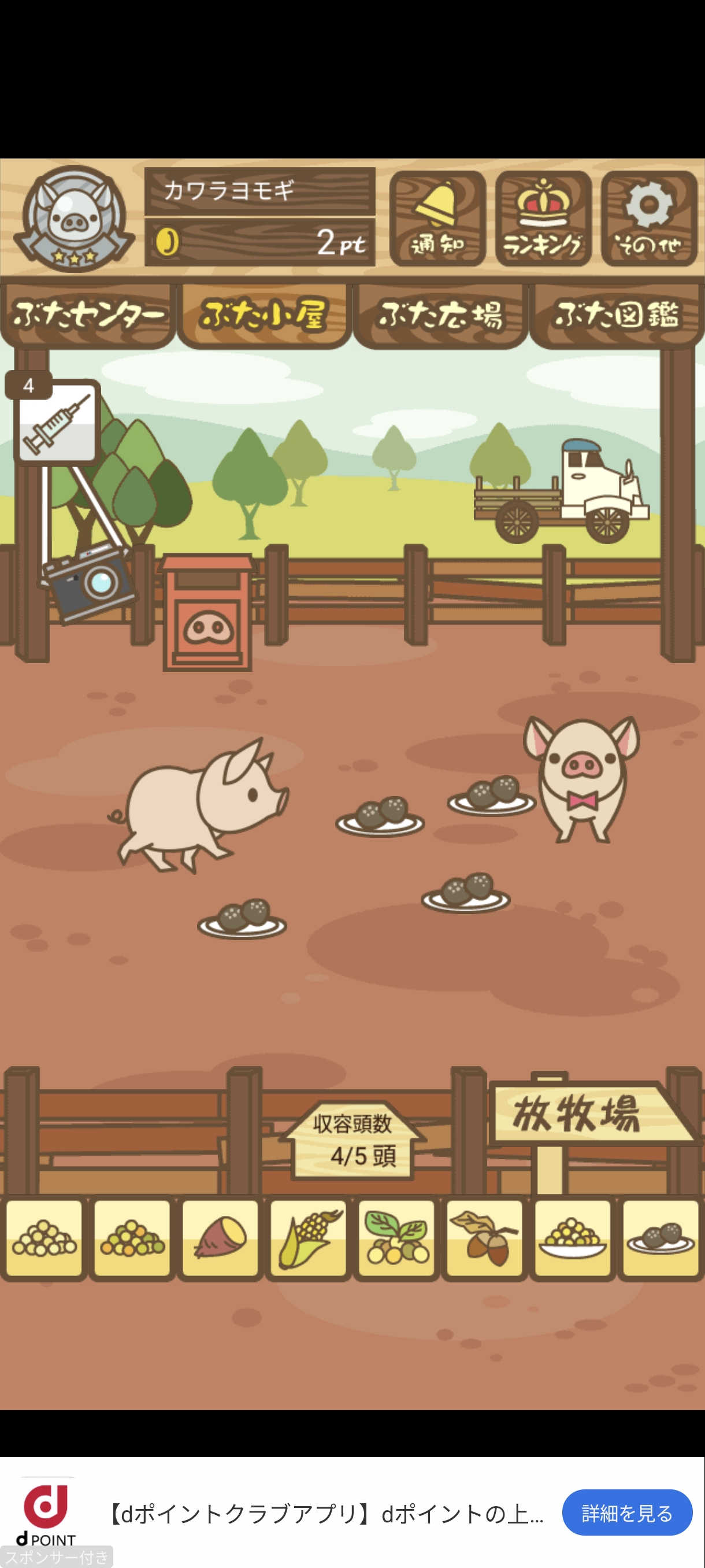Tap the pig rank badge avatar
The height and width of the screenshot is (1568, 705).
[x=74, y=219]
